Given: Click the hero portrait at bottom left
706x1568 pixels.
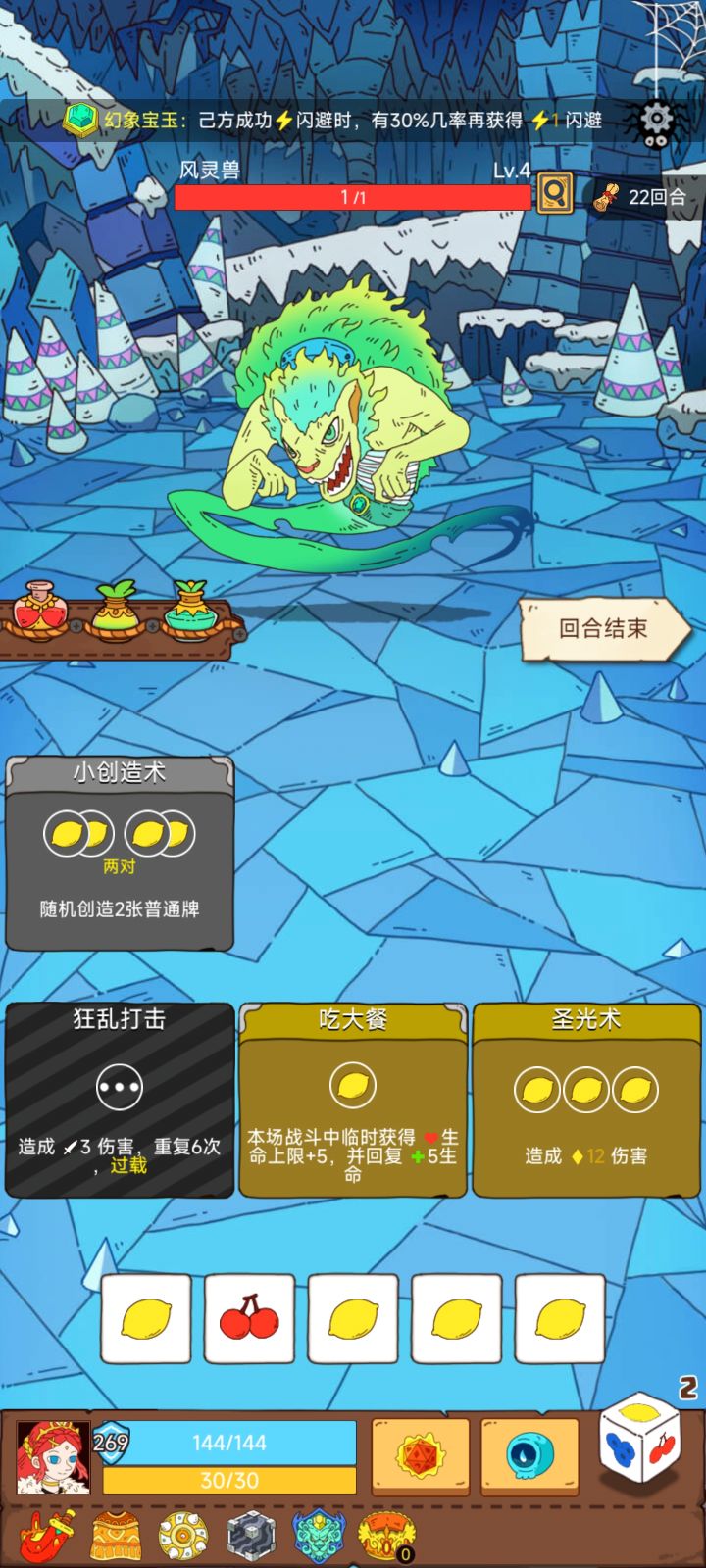Looking at the screenshot, I should pyautogui.click(x=51, y=1457).
